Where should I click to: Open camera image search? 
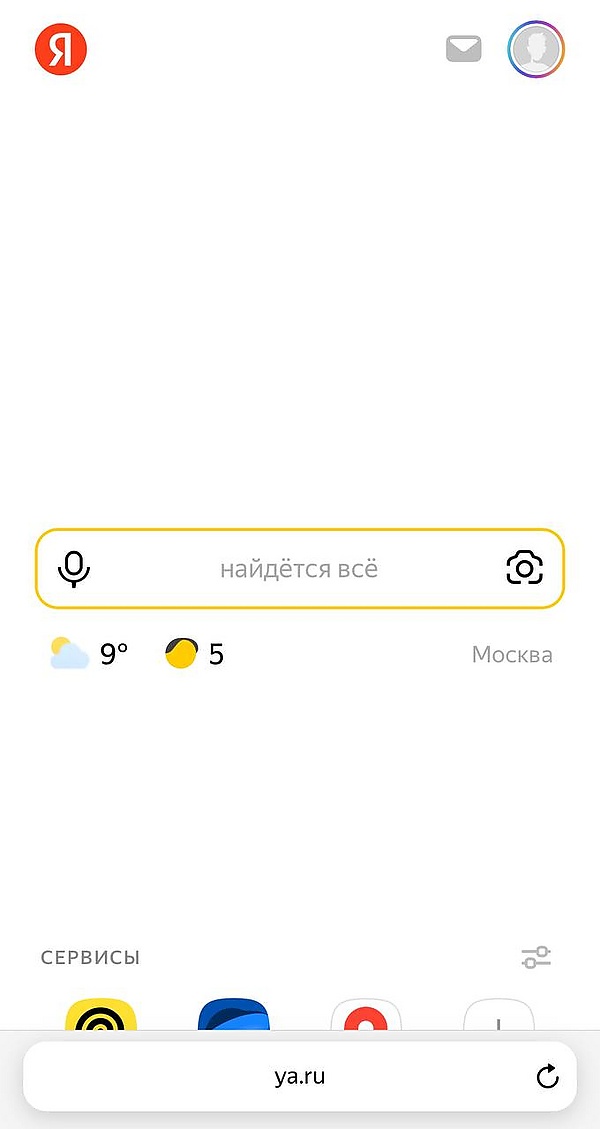coord(524,569)
